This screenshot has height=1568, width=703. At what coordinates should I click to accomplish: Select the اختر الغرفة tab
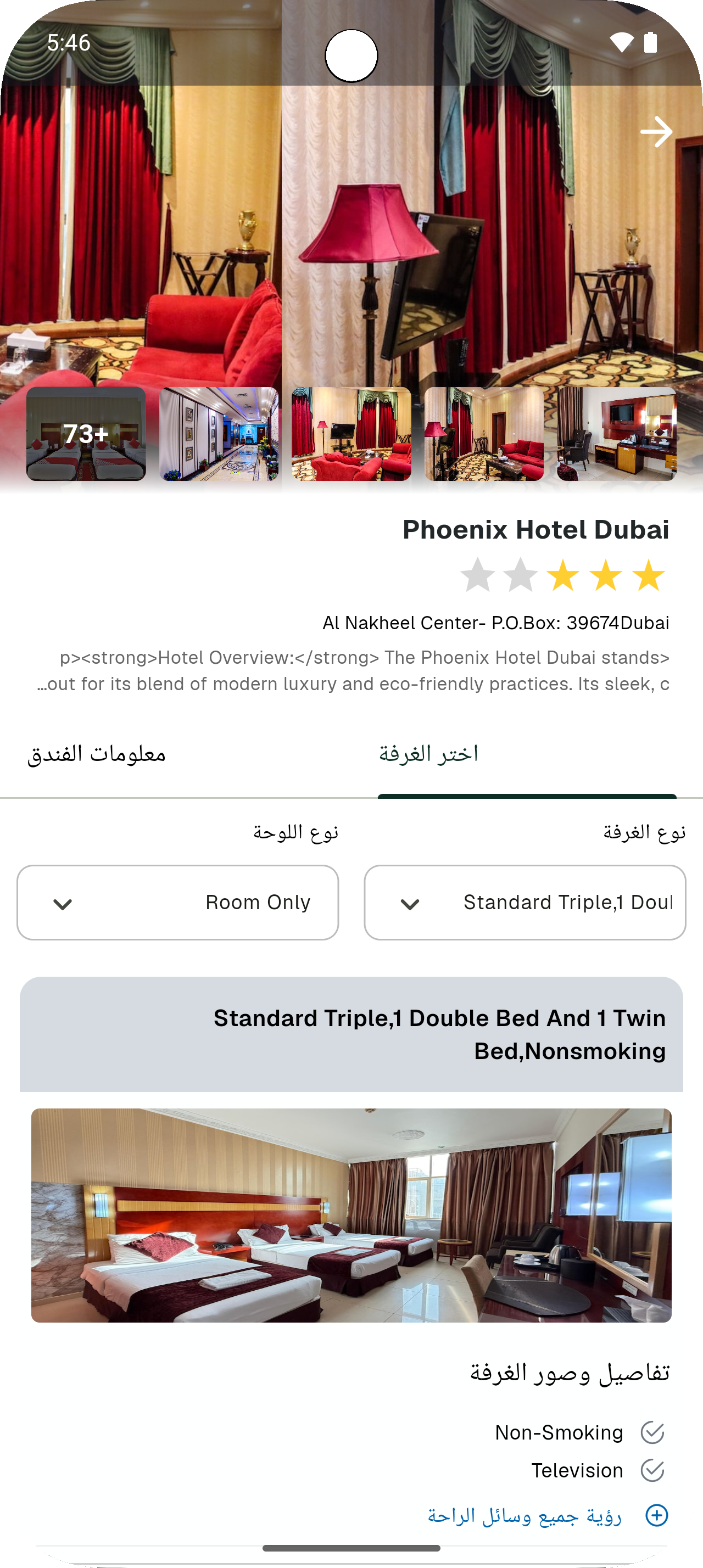(x=429, y=754)
